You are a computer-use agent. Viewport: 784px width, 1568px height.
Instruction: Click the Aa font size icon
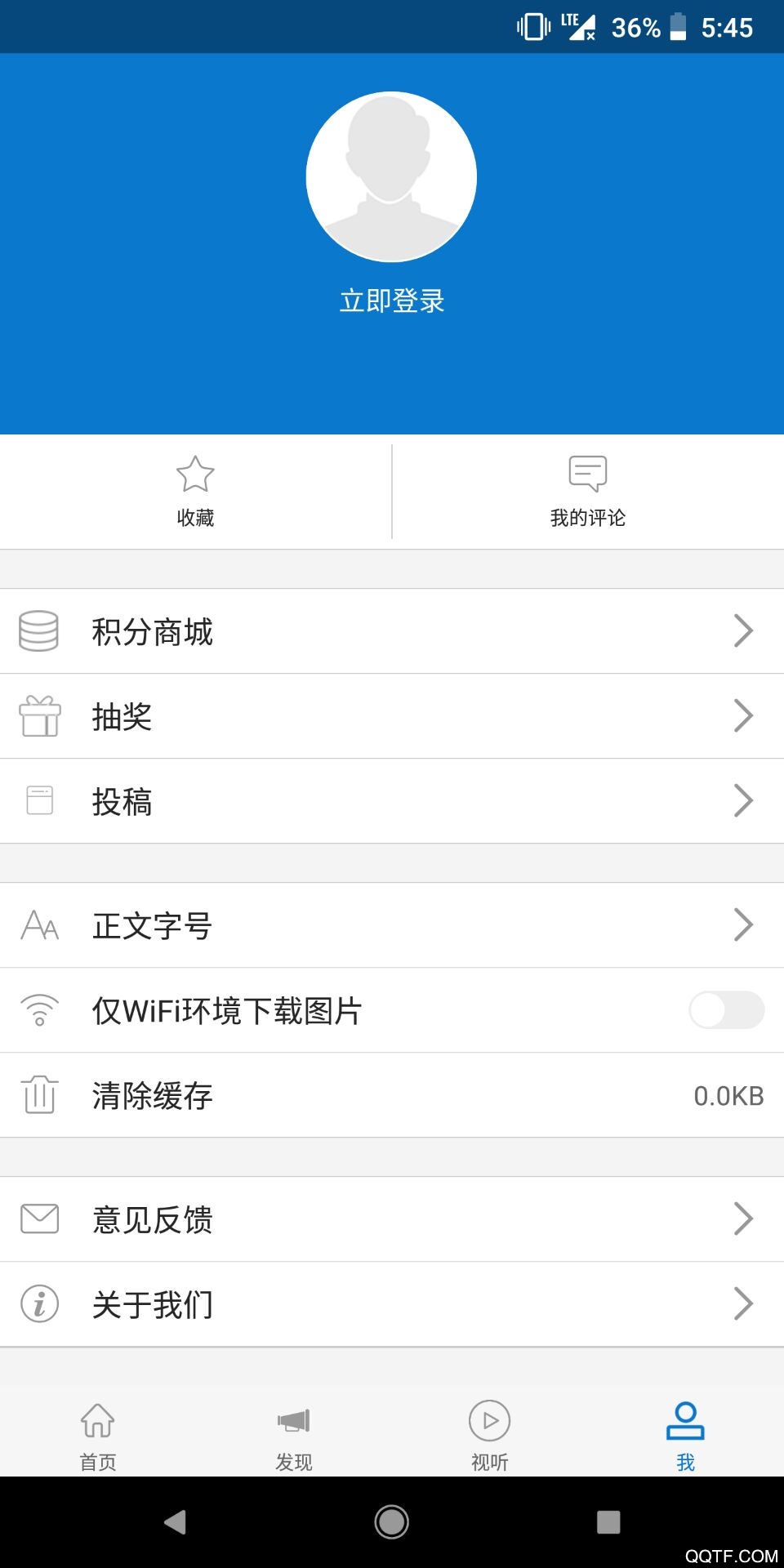(39, 925)
